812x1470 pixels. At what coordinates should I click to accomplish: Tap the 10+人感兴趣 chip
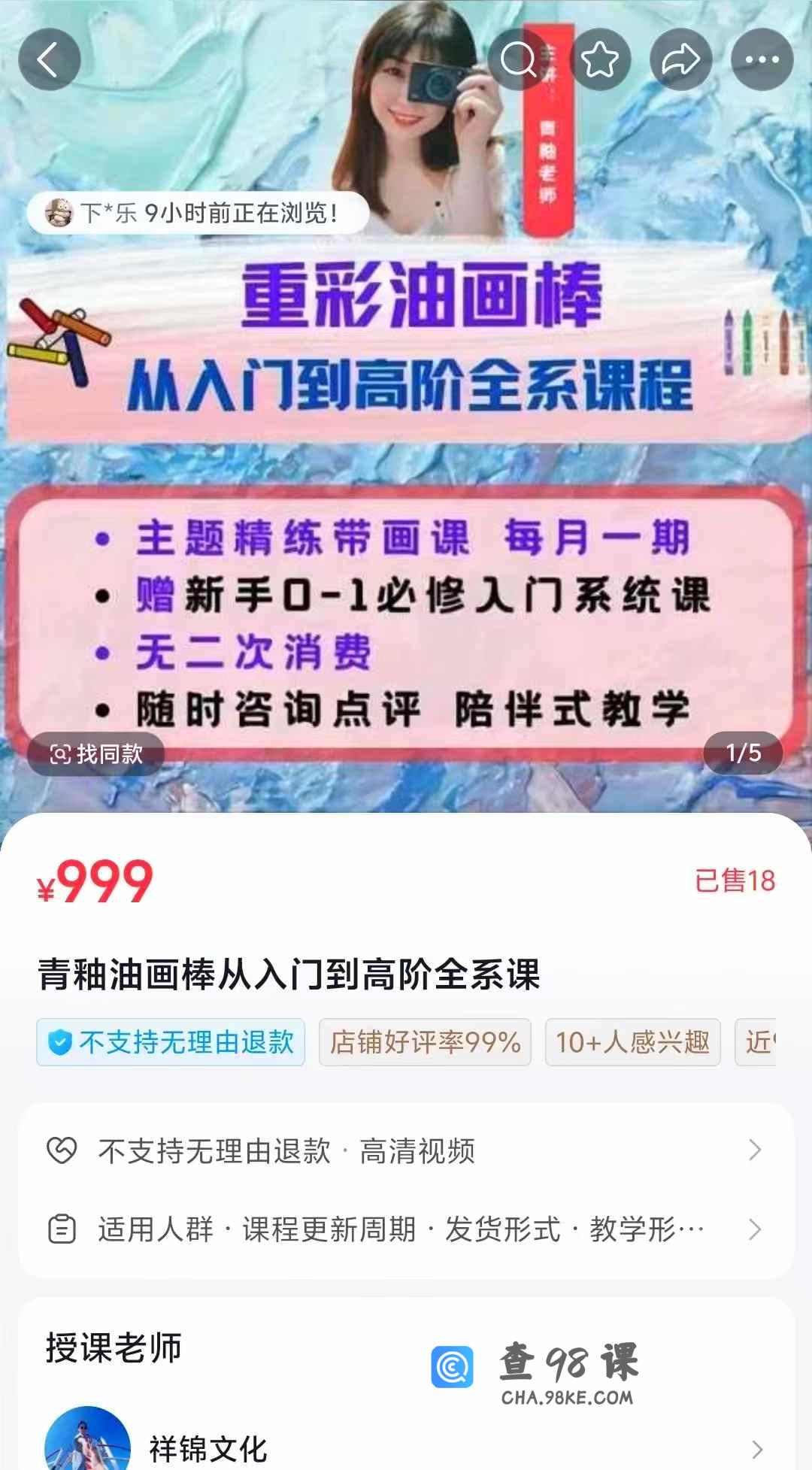click(x=632, y=1042)
